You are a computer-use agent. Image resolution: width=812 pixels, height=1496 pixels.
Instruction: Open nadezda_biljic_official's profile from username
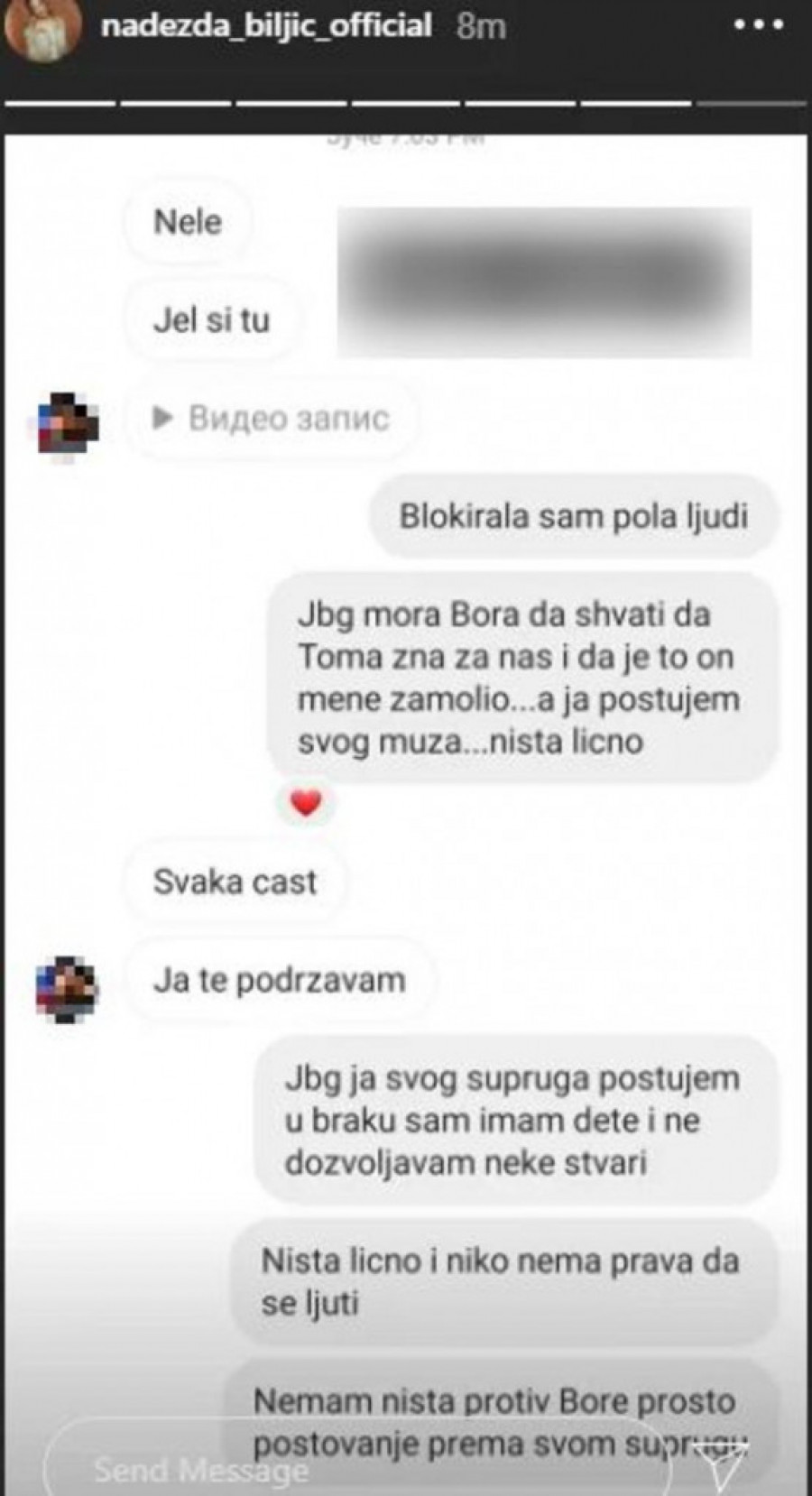[266, 25]
